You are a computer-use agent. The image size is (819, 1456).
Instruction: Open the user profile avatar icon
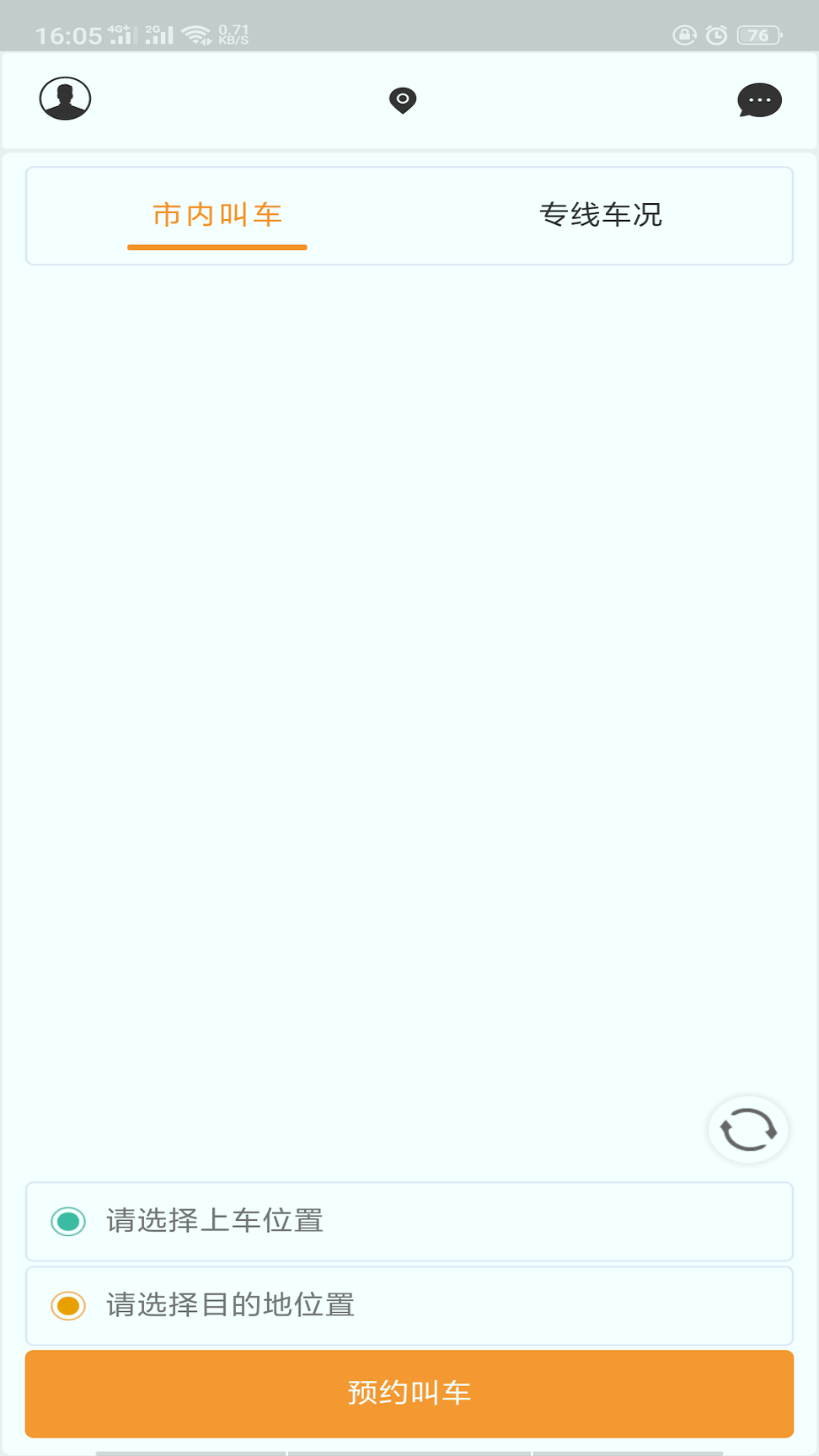[x=65, y=99]
